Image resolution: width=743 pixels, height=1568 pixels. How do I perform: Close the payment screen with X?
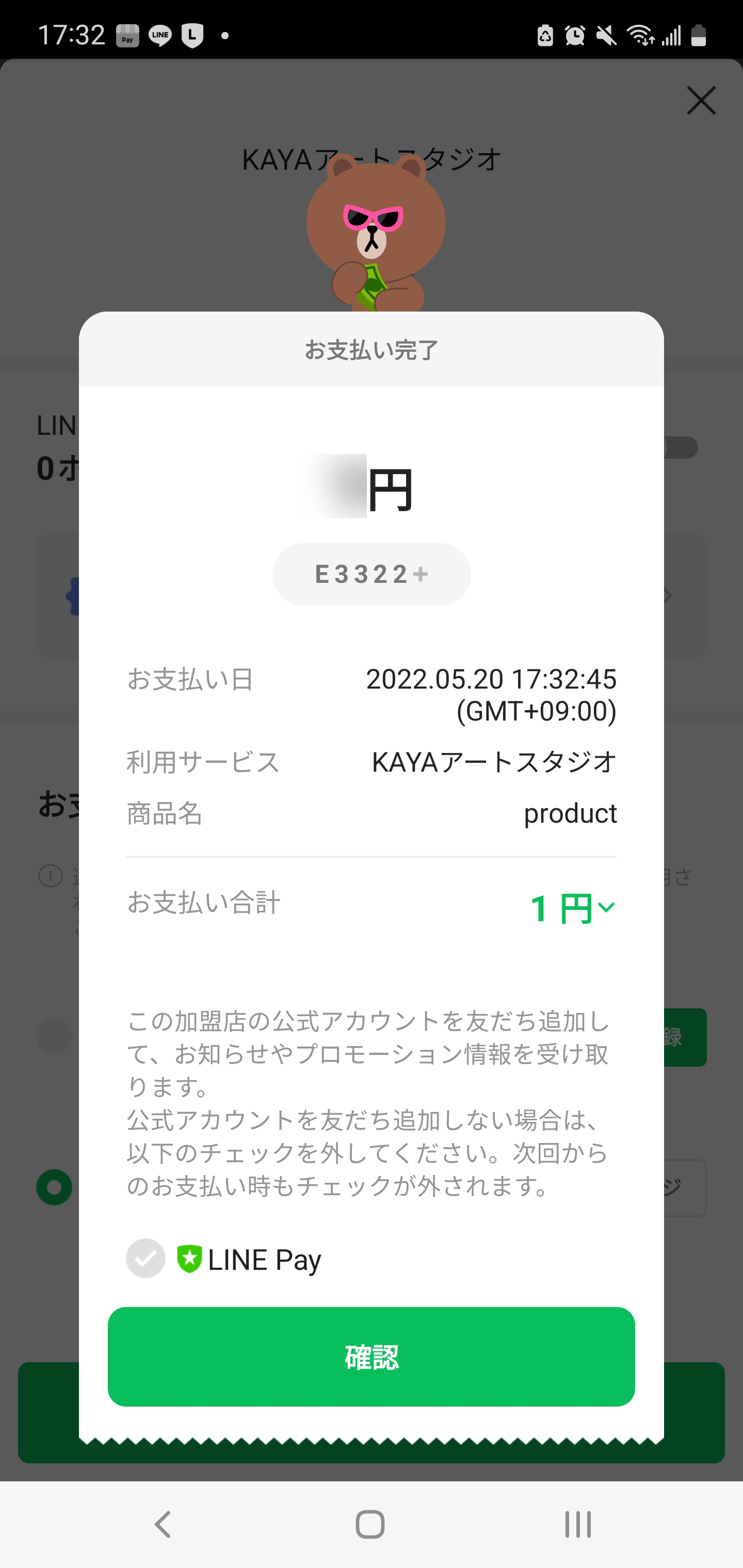coord(701,101)
